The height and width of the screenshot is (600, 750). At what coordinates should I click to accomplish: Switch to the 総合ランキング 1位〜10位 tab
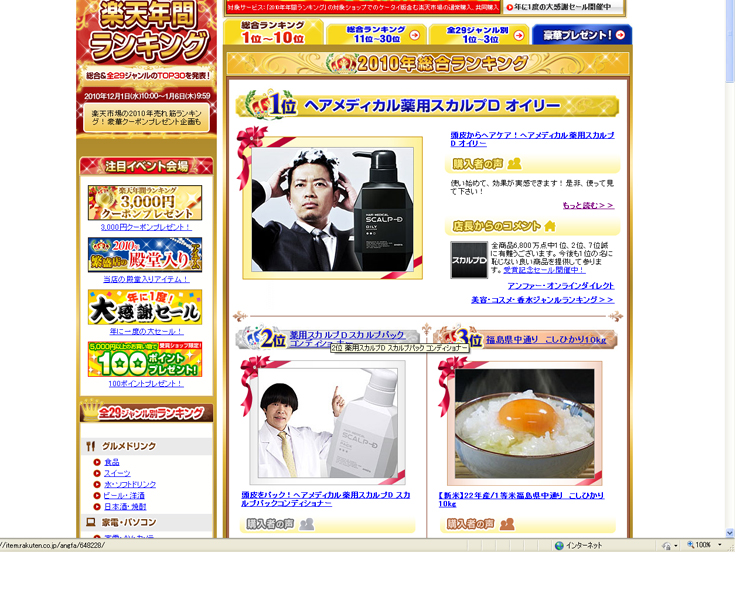point(273,33)
